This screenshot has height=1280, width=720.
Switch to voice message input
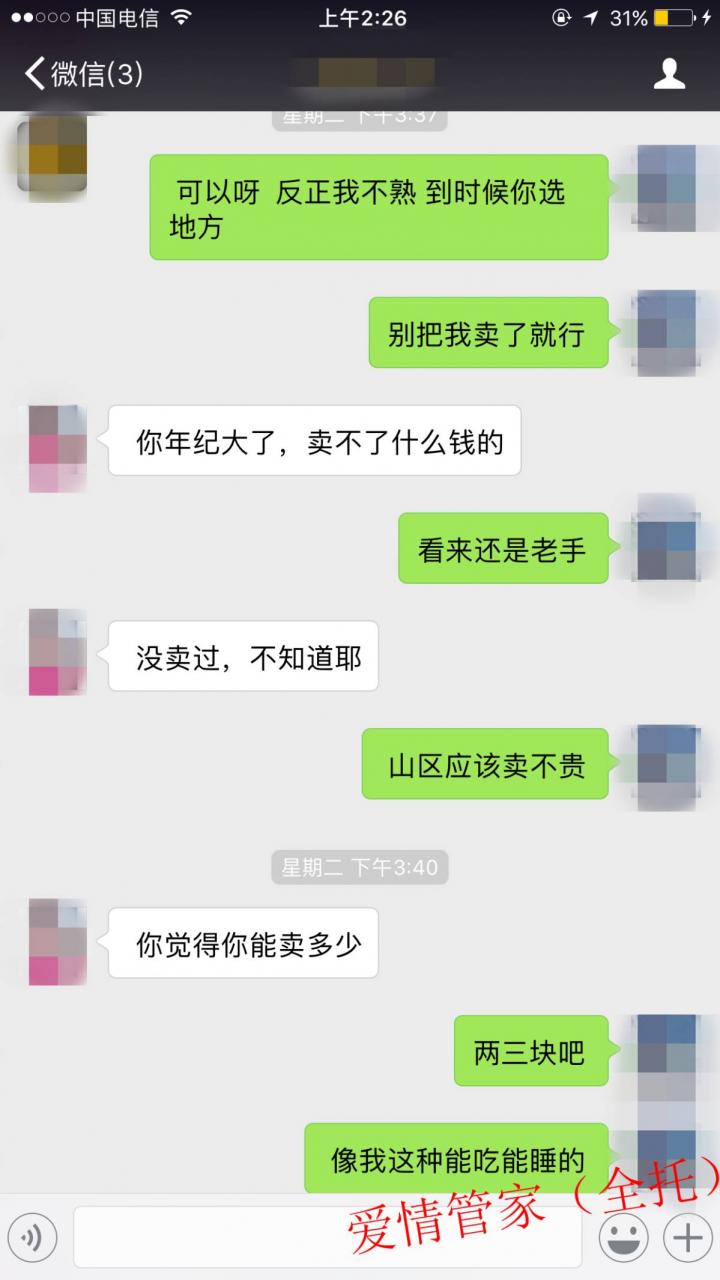[x=32, y=1238]
